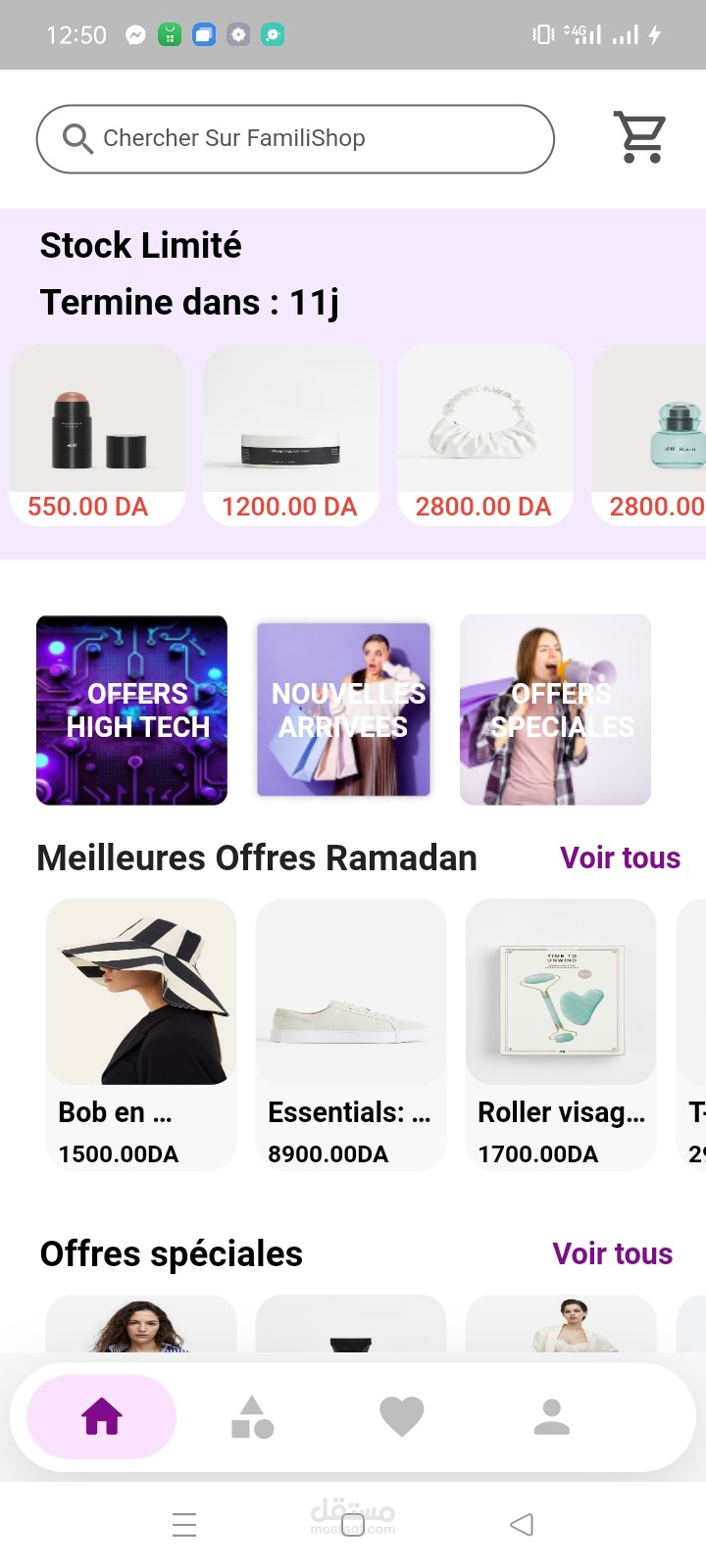
Task: Open the 1200.00 DA limited stock product
Action: 291,434
